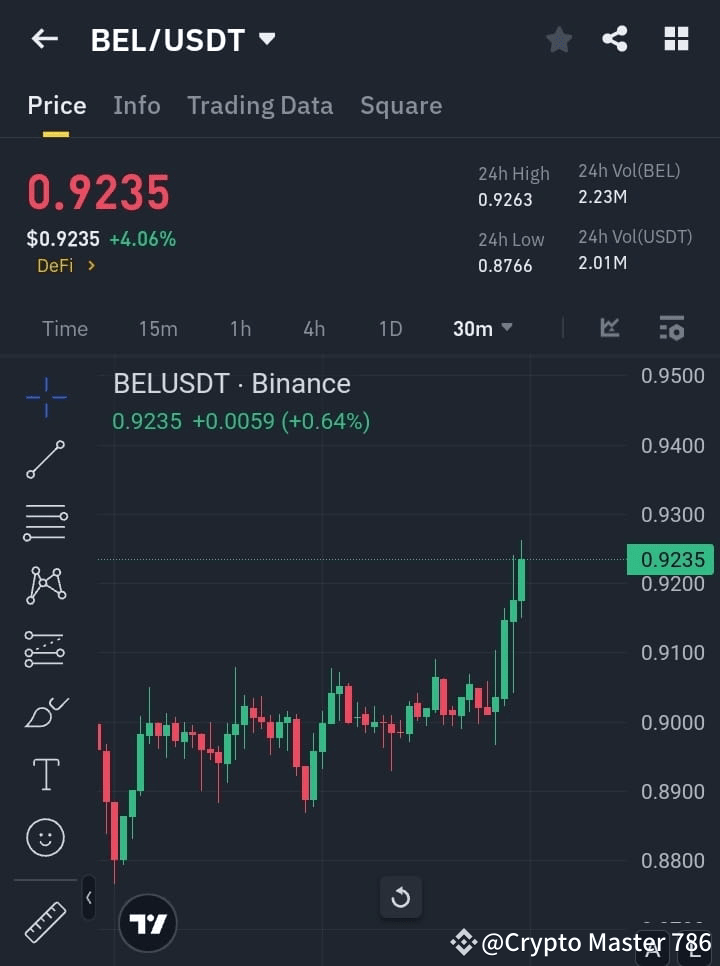Open the Info tab
The height and width of the screenshot is (966, 720).
[x=137, y=105]
